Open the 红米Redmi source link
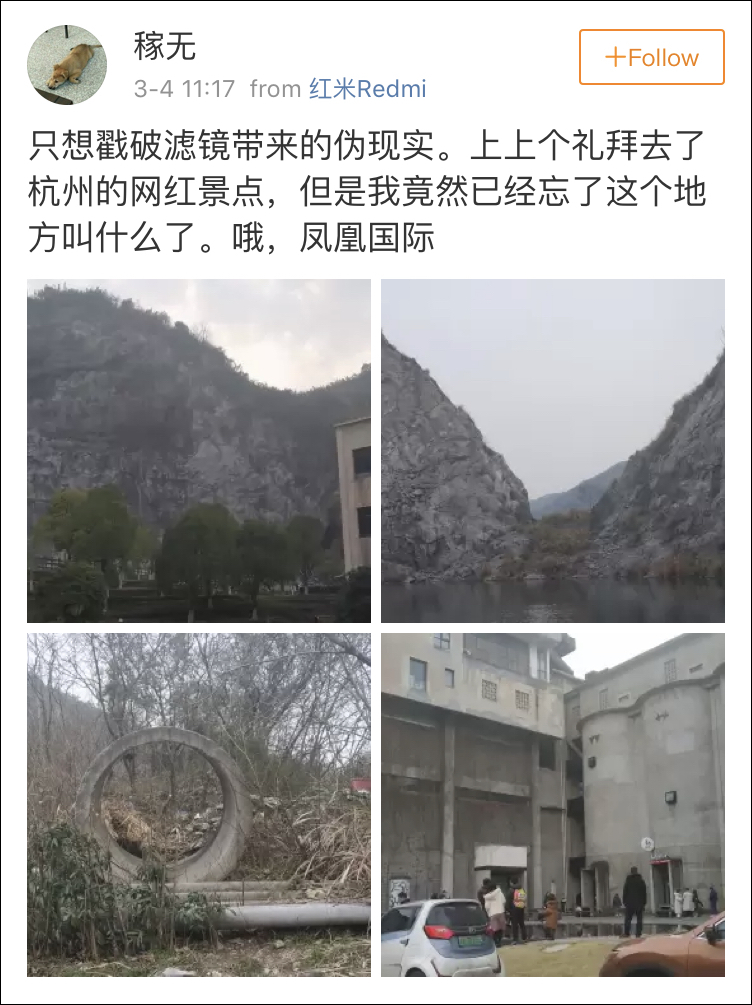 (x=367, y=88)
